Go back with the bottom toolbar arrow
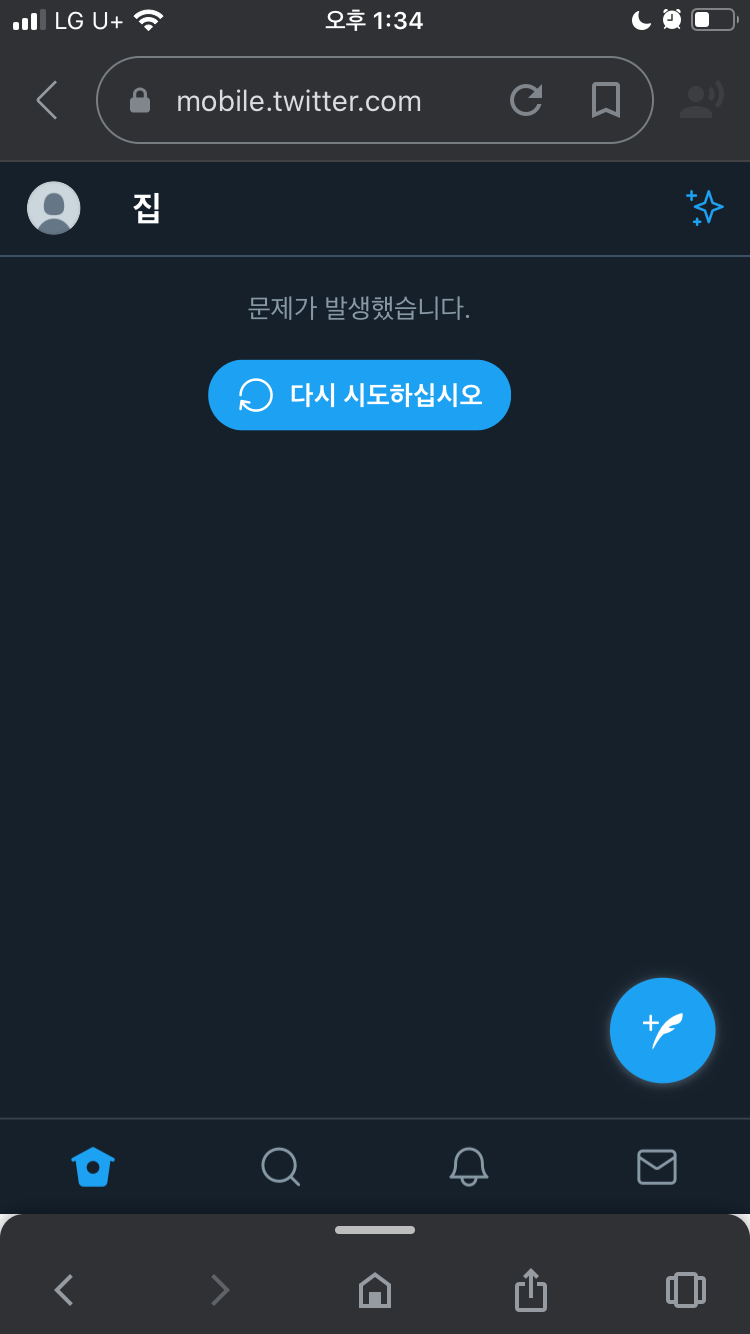750x1334 pixels. [64, 1290]
